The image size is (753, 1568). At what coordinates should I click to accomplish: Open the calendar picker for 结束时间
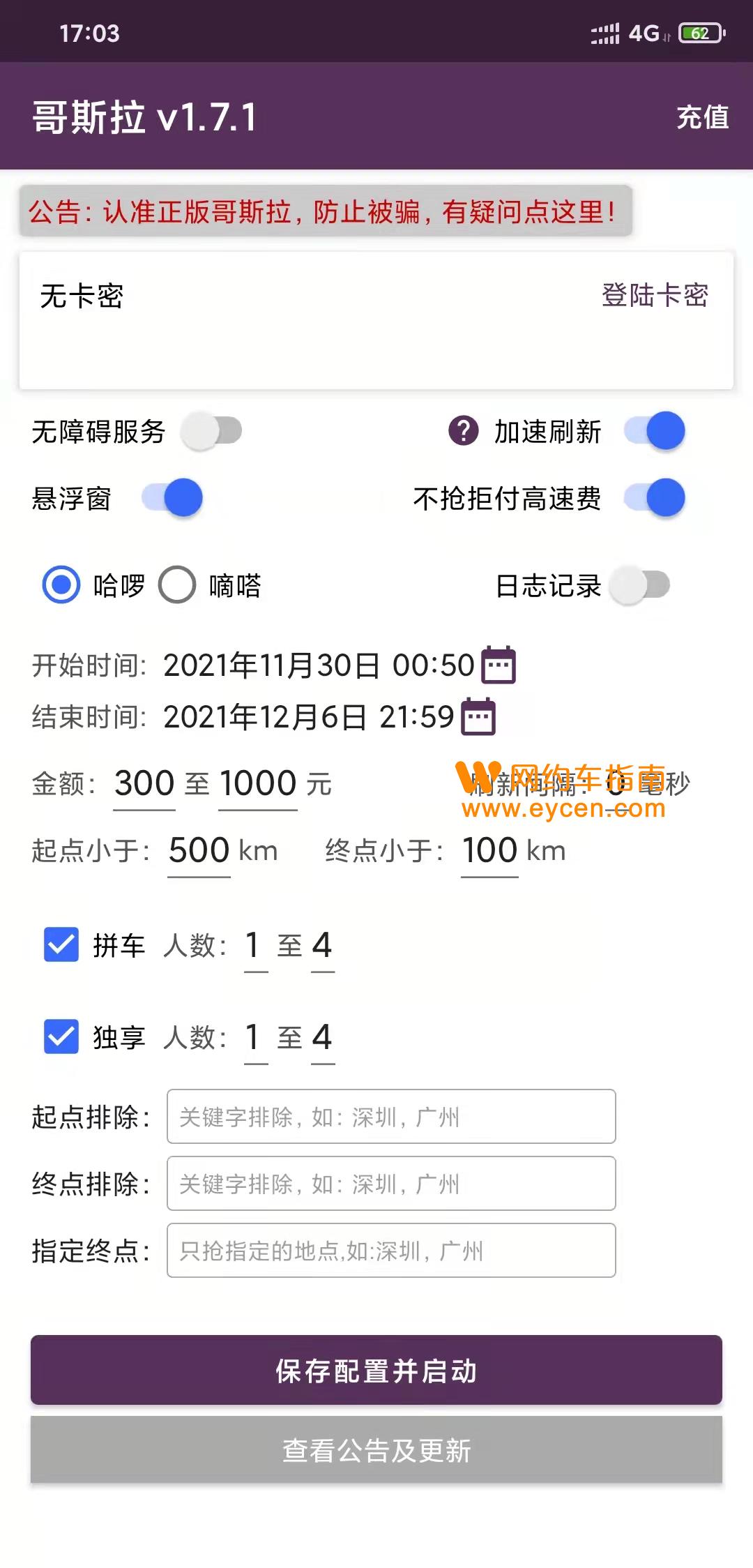(479, 716)
